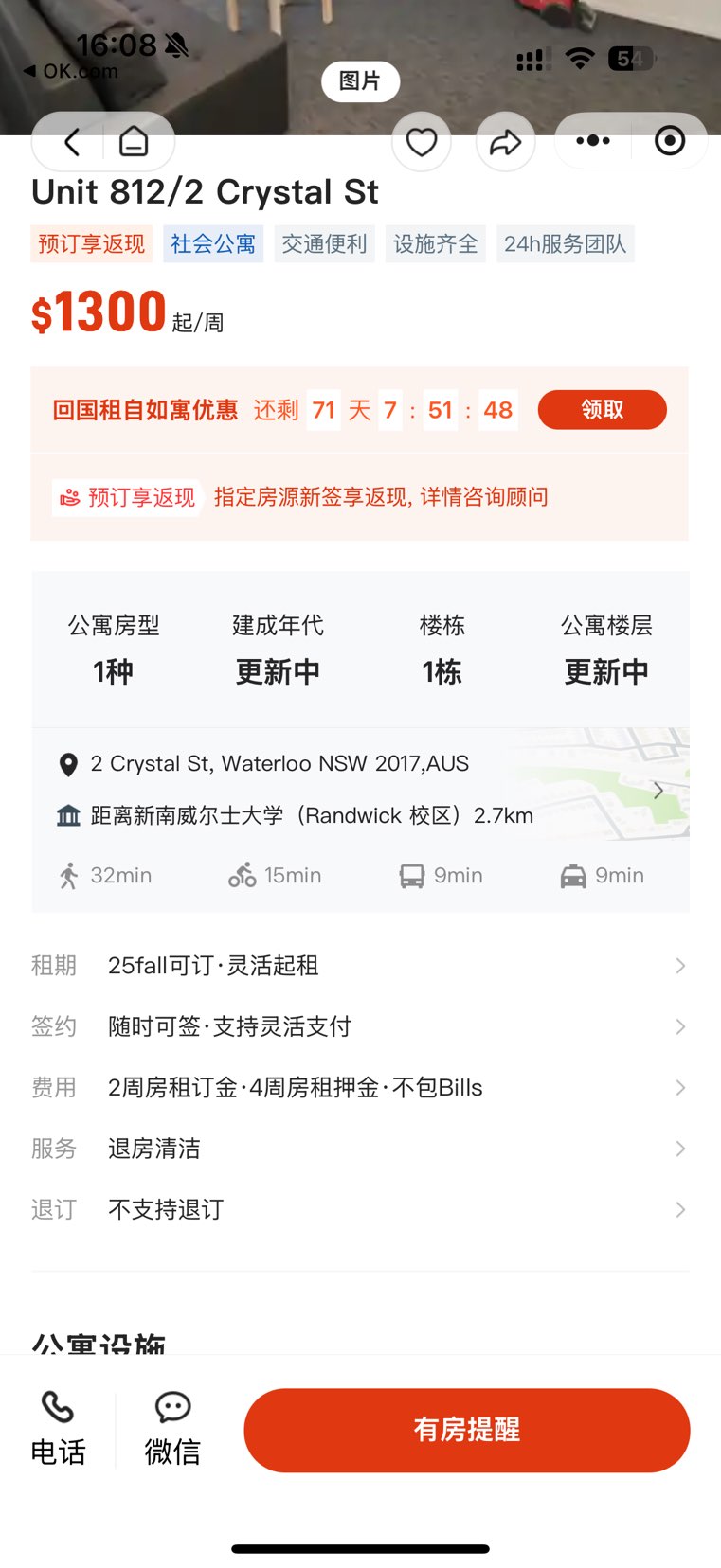Return to OK.com app
Screen dimensions: 721x1568
coord(71,71)
